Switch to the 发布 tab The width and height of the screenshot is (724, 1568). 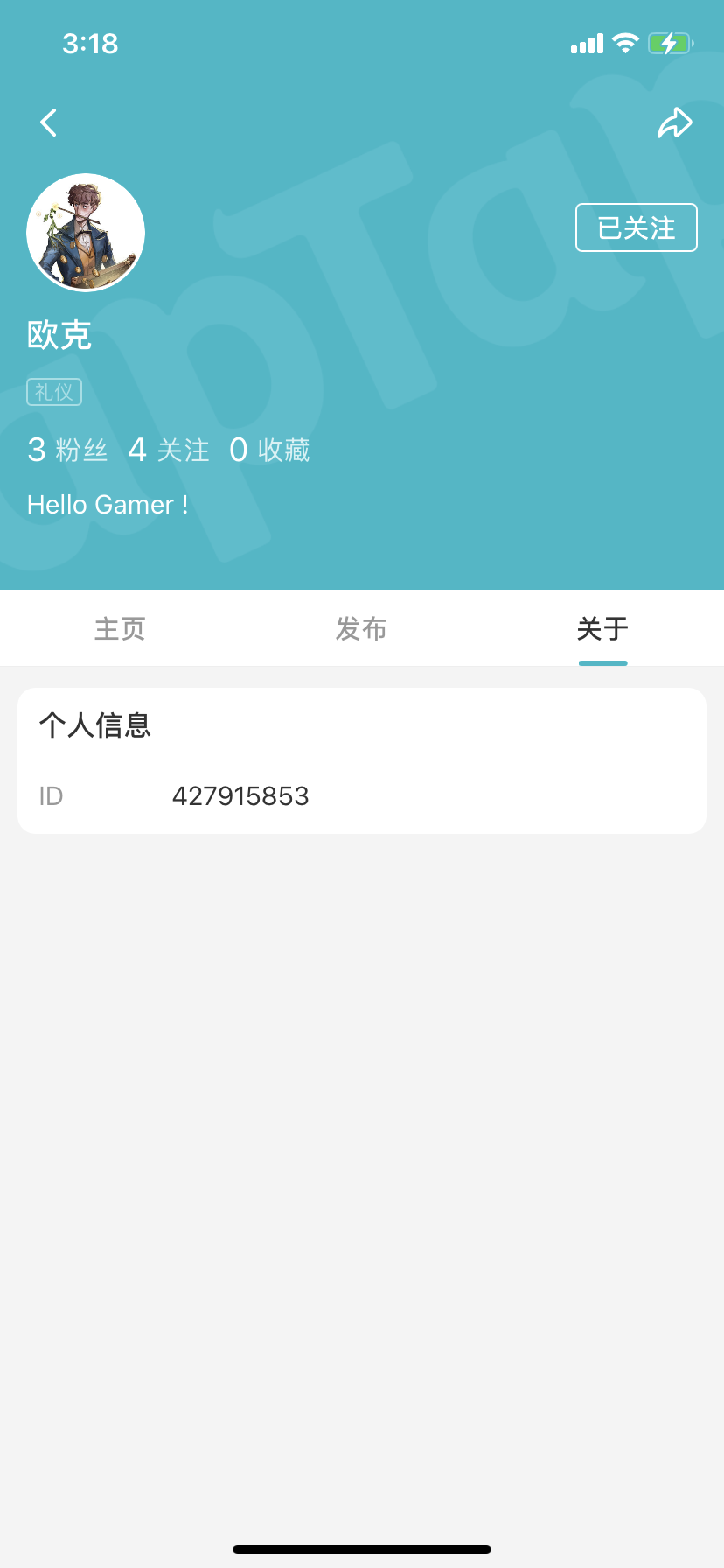point(361,628)
